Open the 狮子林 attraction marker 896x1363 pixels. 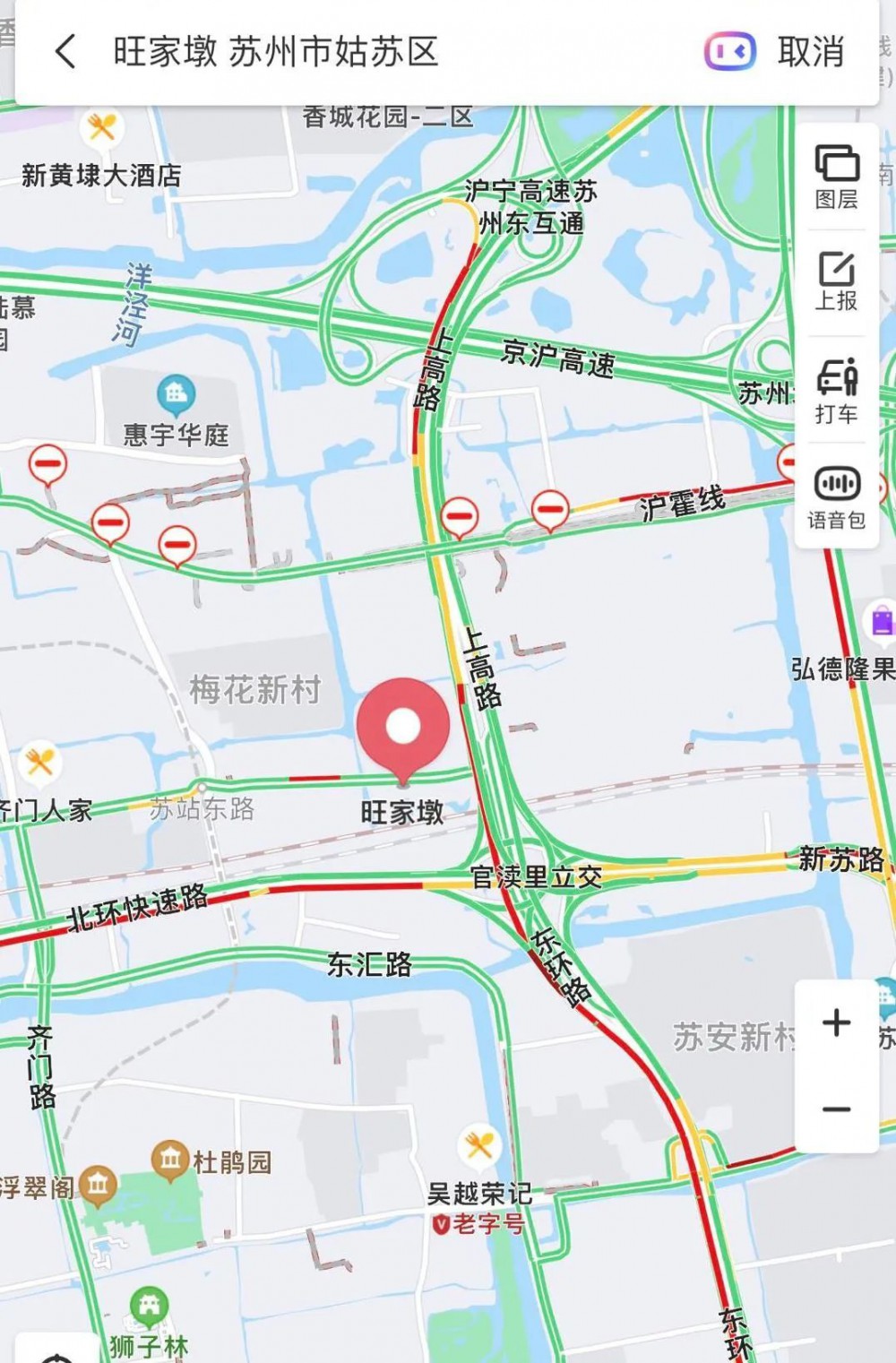[x=149, y=1307]
